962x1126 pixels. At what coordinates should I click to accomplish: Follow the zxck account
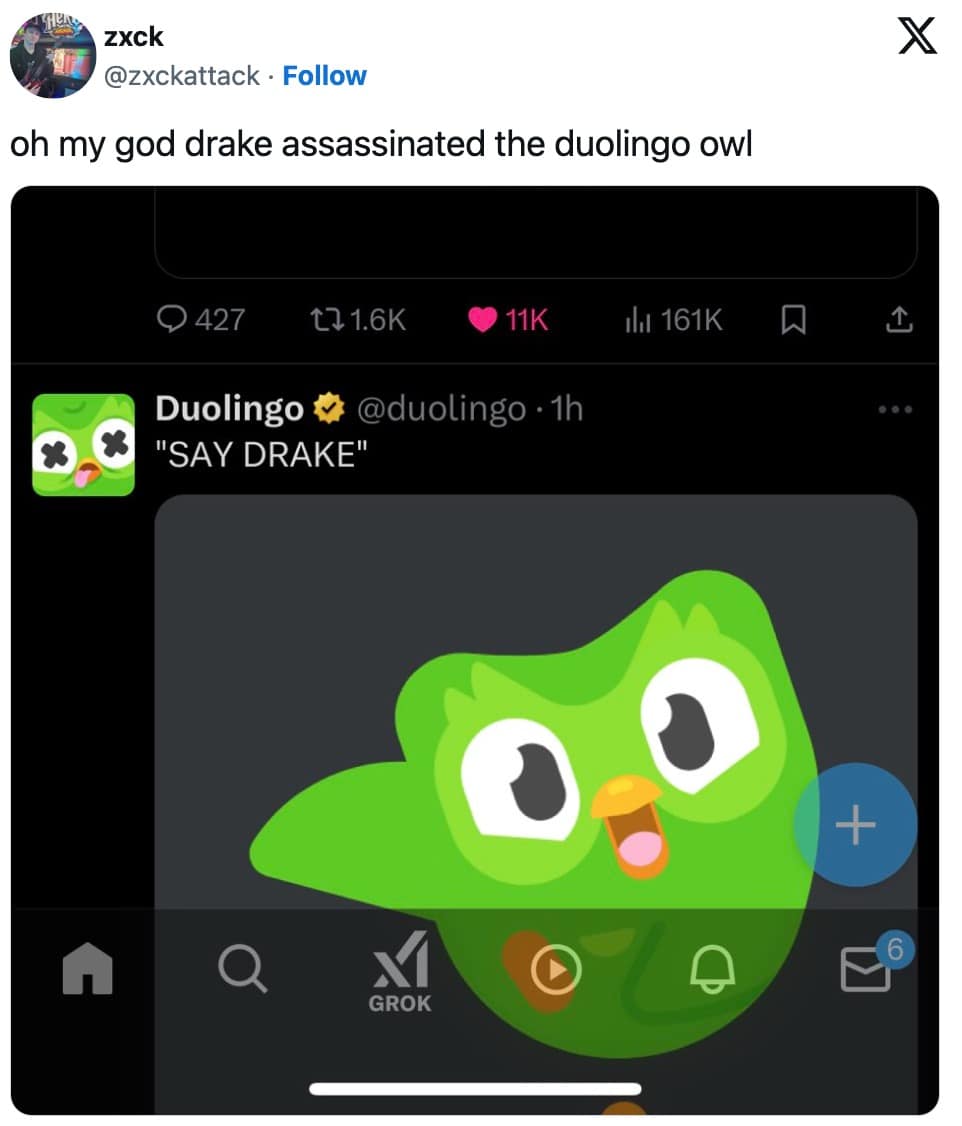pos(324,76)
